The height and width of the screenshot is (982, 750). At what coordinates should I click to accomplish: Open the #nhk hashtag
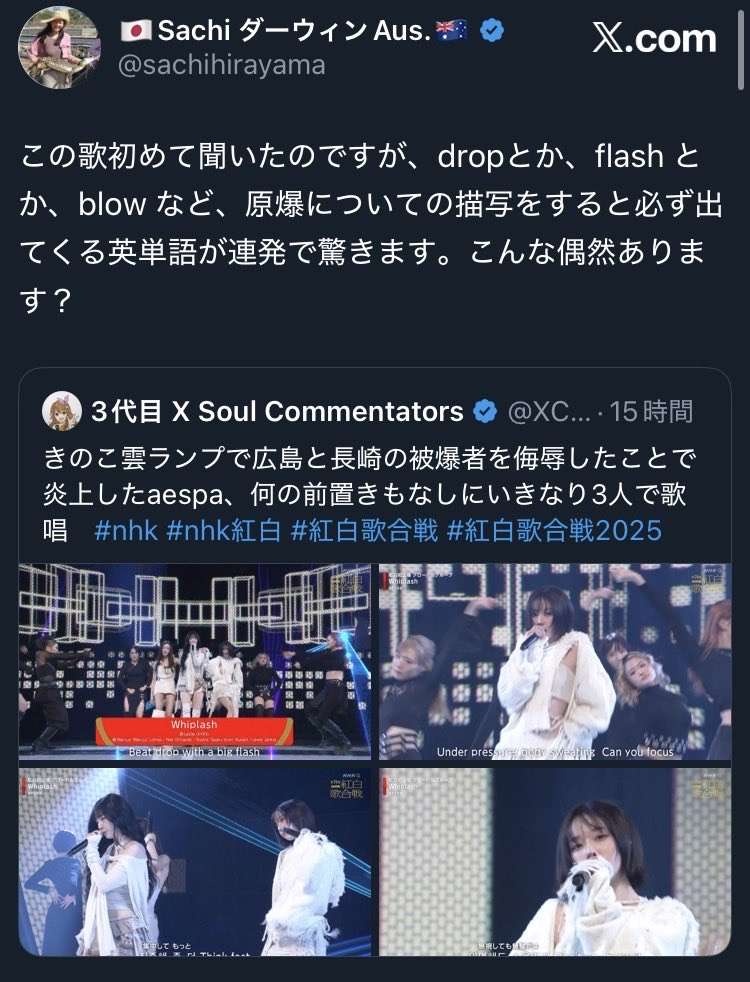click(126, 530)
